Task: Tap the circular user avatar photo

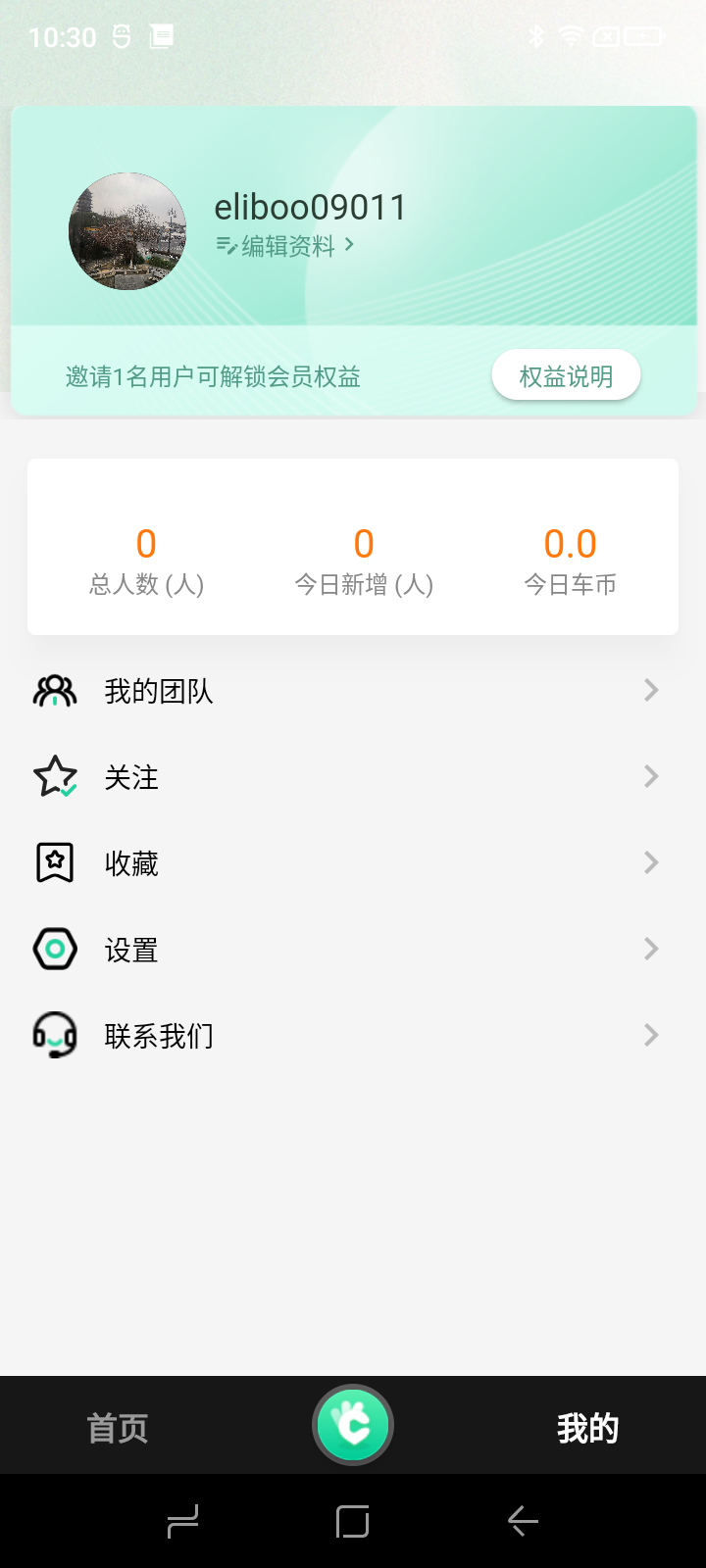Action: (126, 231)
